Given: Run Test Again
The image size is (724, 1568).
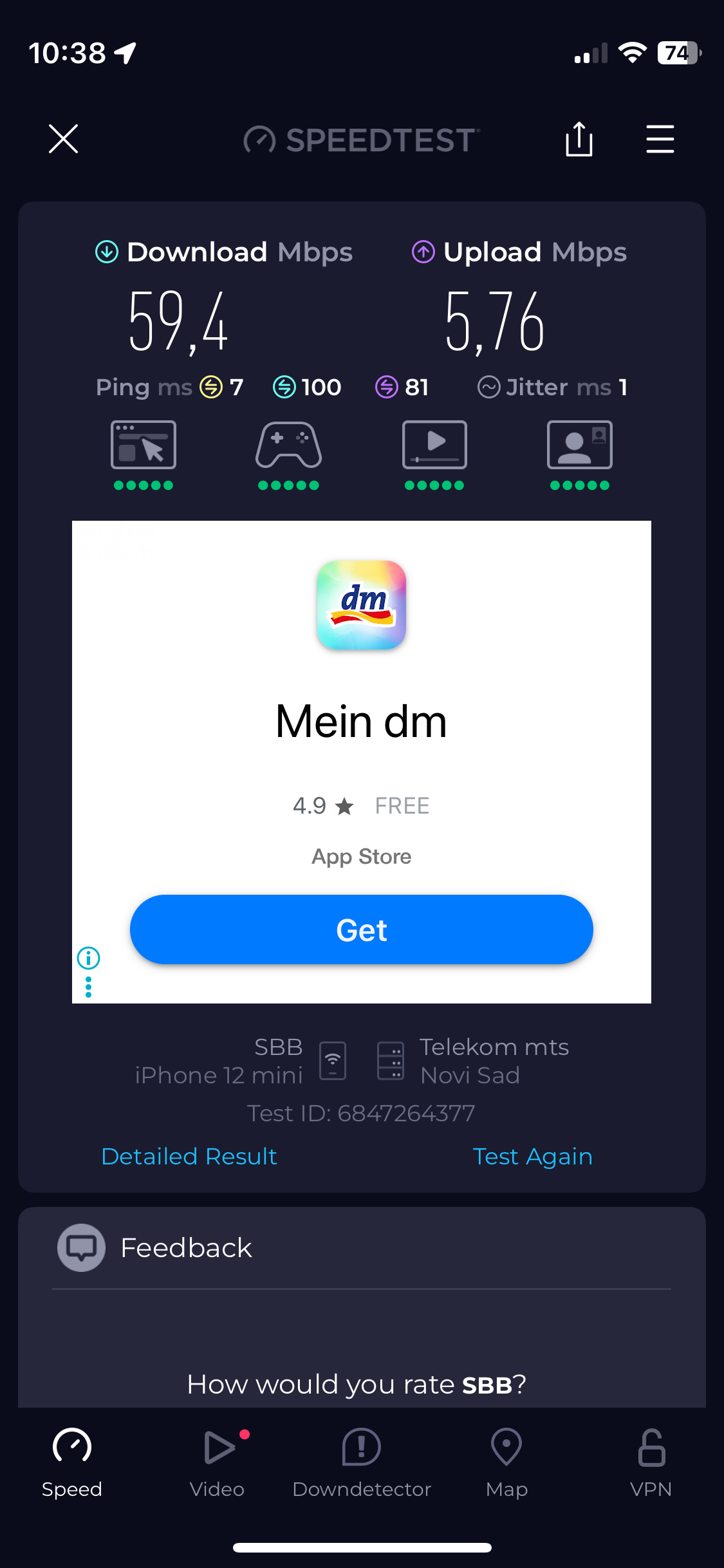Looking at the screenshot, I should point(532,1156).
